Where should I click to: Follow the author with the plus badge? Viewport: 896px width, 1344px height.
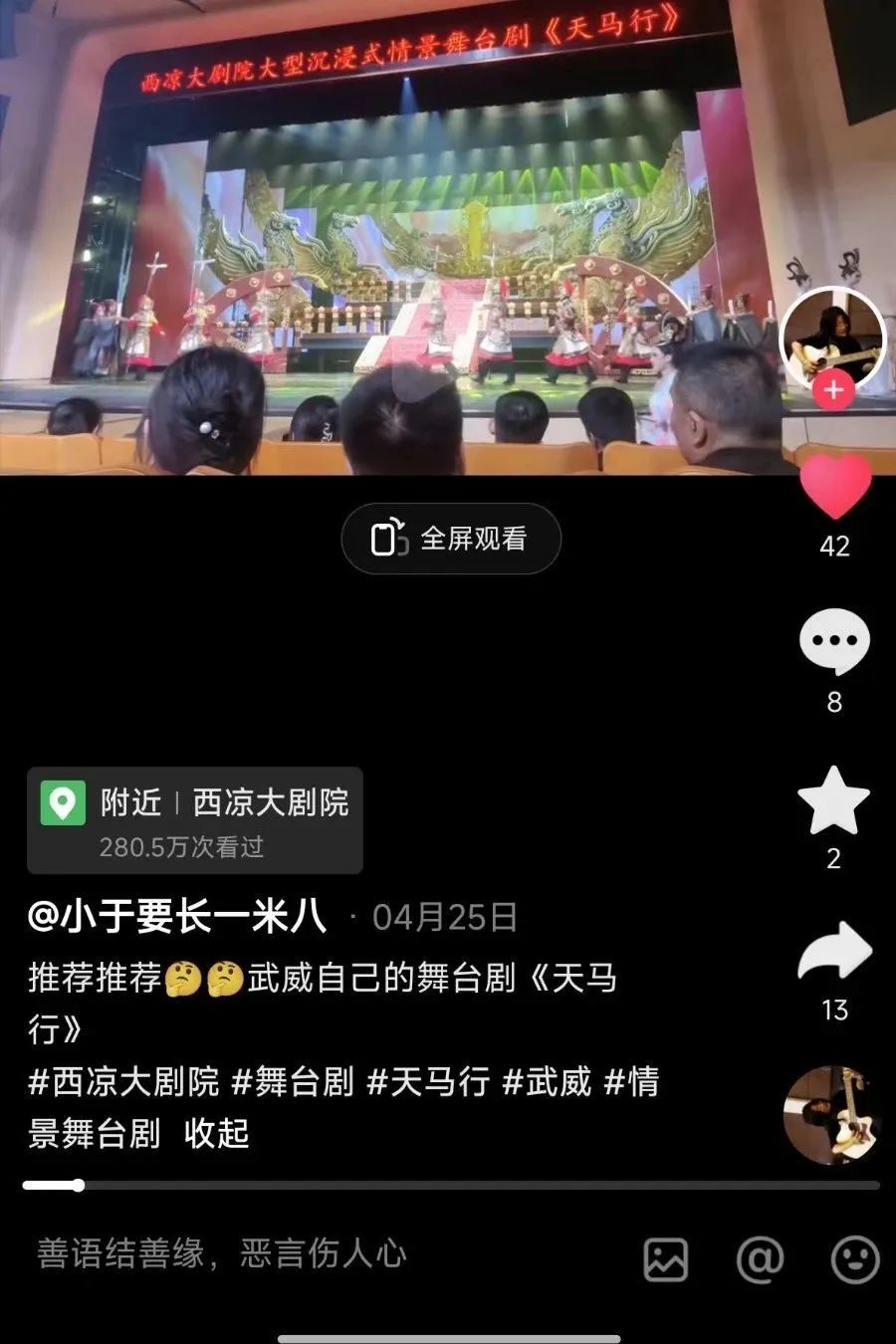[833, 390]
